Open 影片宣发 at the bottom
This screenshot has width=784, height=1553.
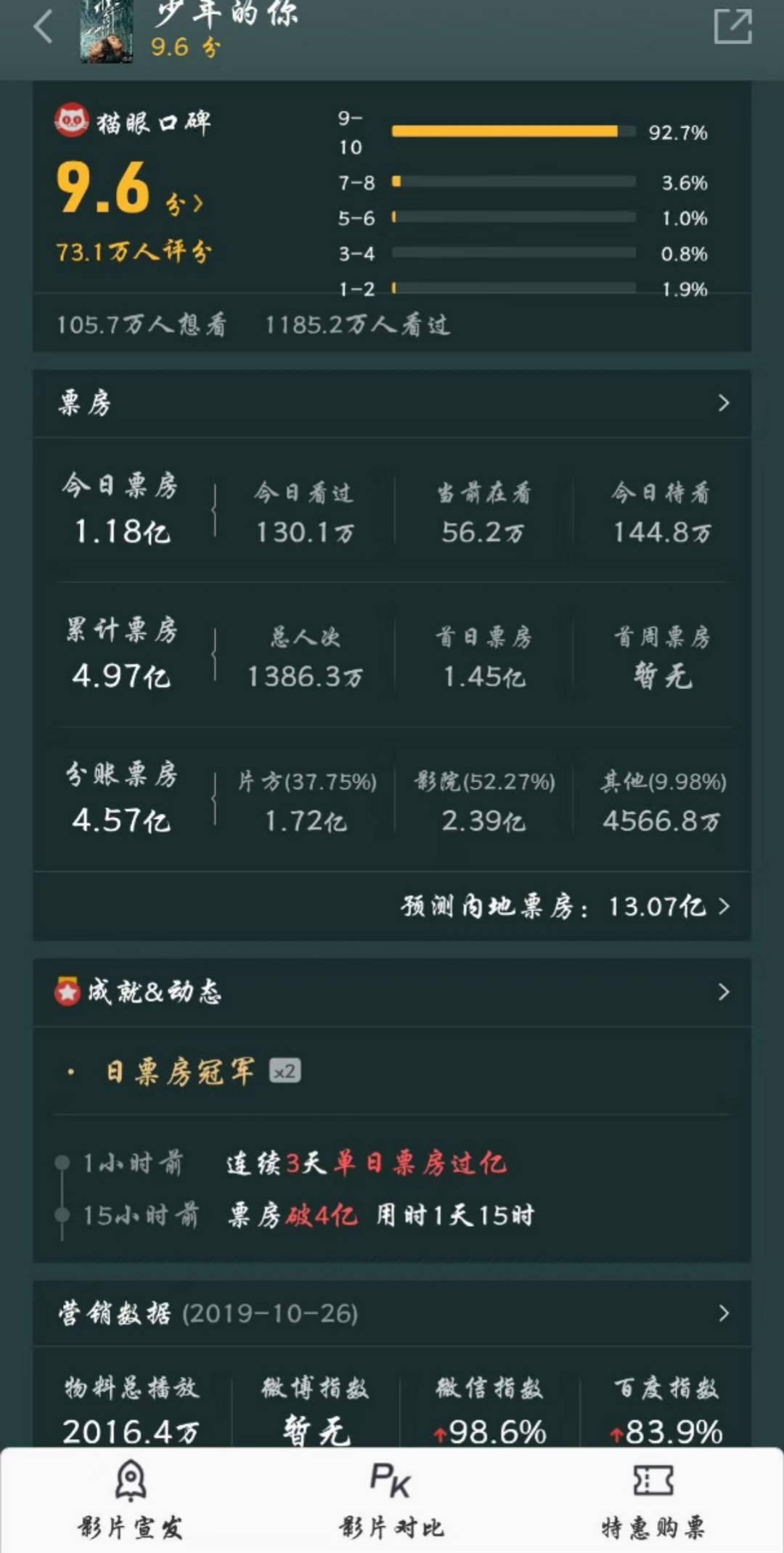(x=131, y=1501)
